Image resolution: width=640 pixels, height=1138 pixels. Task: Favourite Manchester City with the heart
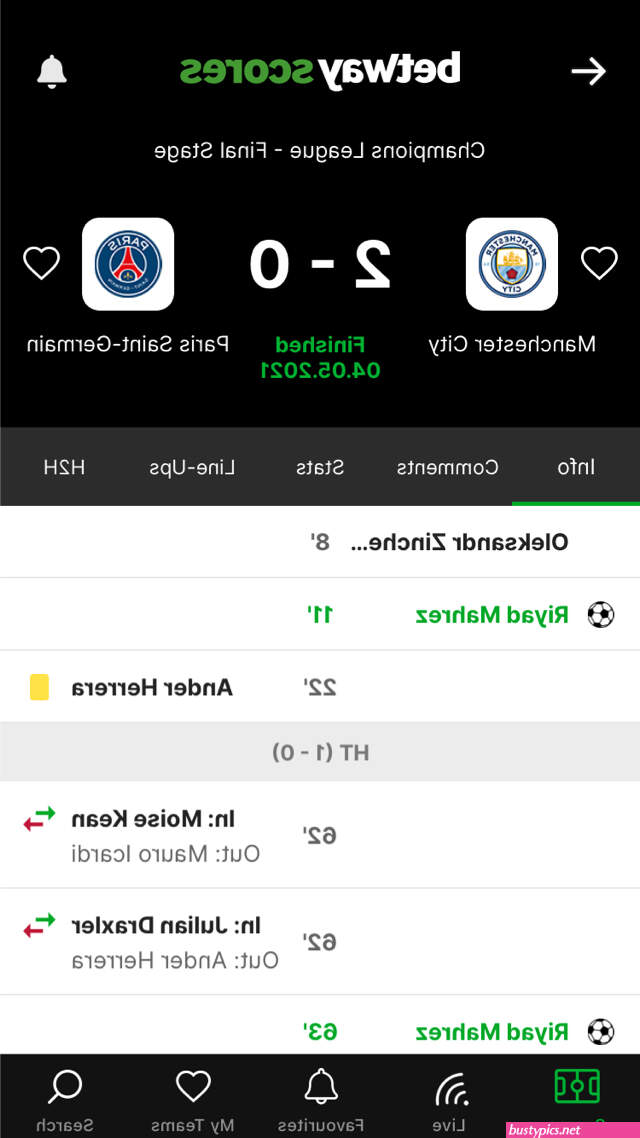[x=599, y=263]
